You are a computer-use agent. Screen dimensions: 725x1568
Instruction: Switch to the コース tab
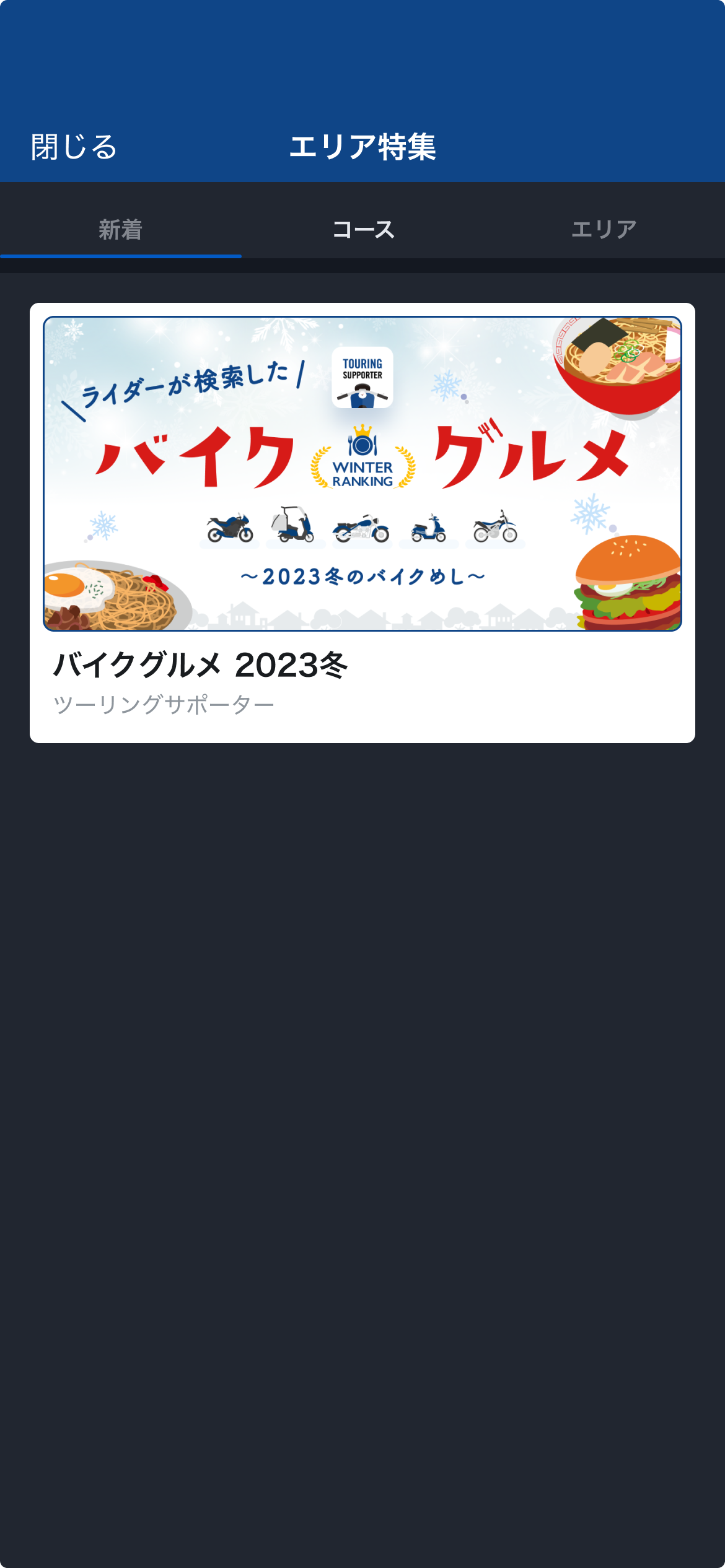coord(362,230)
